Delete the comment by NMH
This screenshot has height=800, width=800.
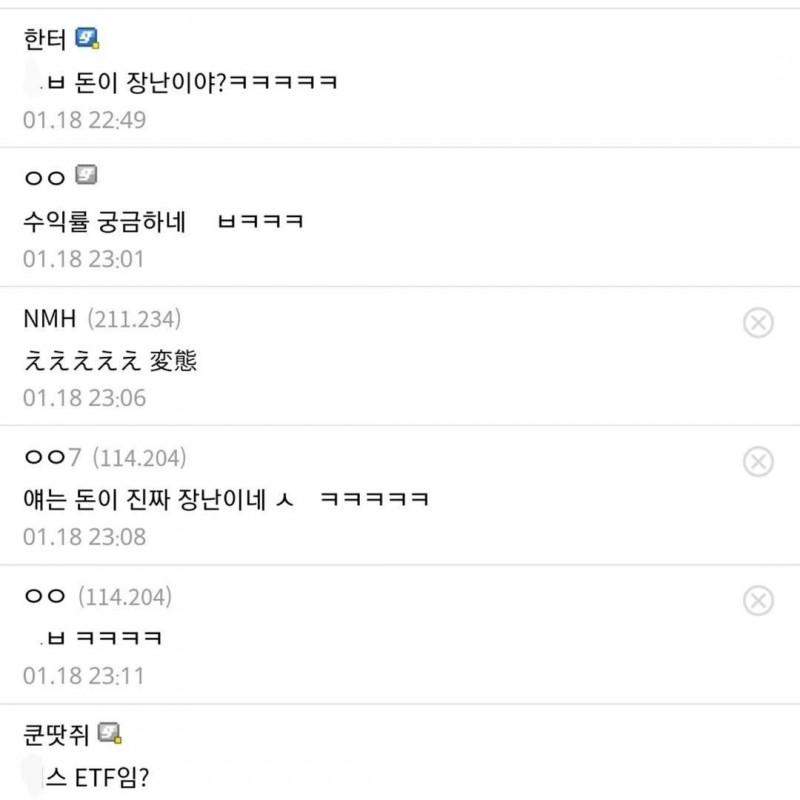(758, 323)
